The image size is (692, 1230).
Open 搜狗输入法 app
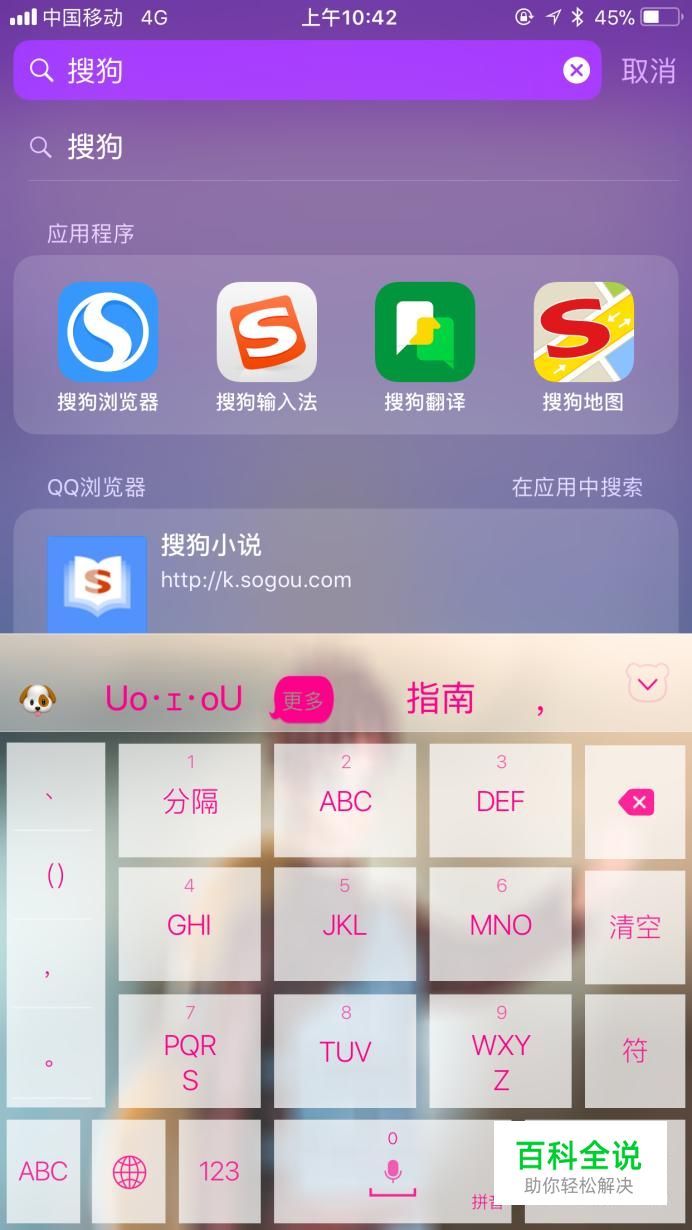coord(267,346)
